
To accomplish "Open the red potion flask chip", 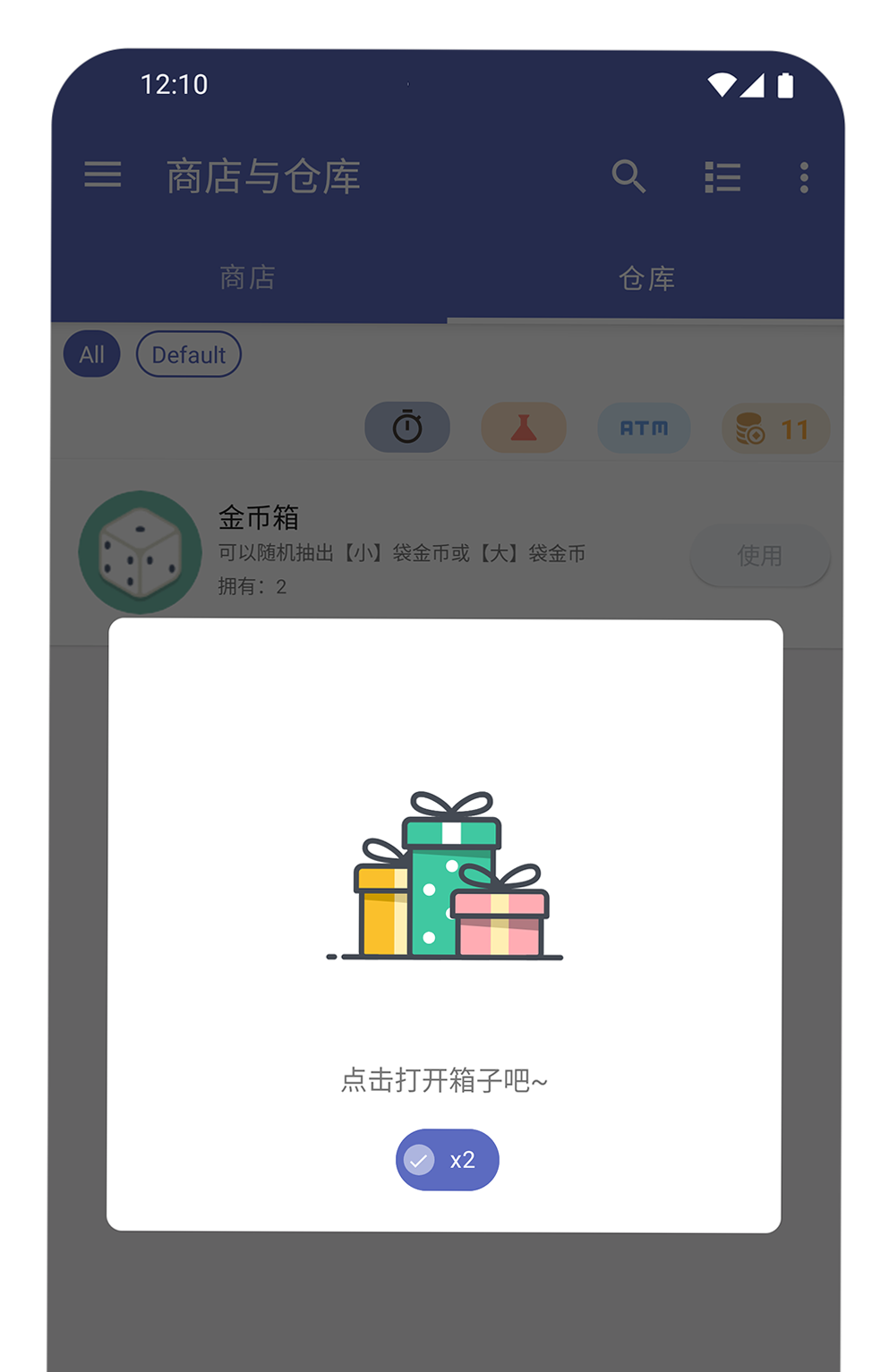I will pyautogui.click(x=524, y=428).
